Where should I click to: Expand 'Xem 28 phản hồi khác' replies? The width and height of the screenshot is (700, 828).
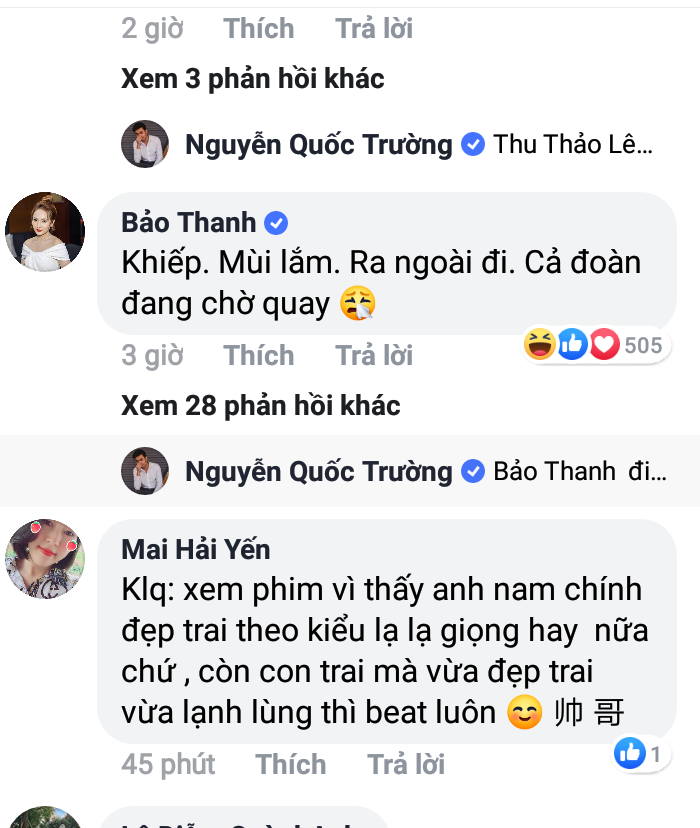260,405
